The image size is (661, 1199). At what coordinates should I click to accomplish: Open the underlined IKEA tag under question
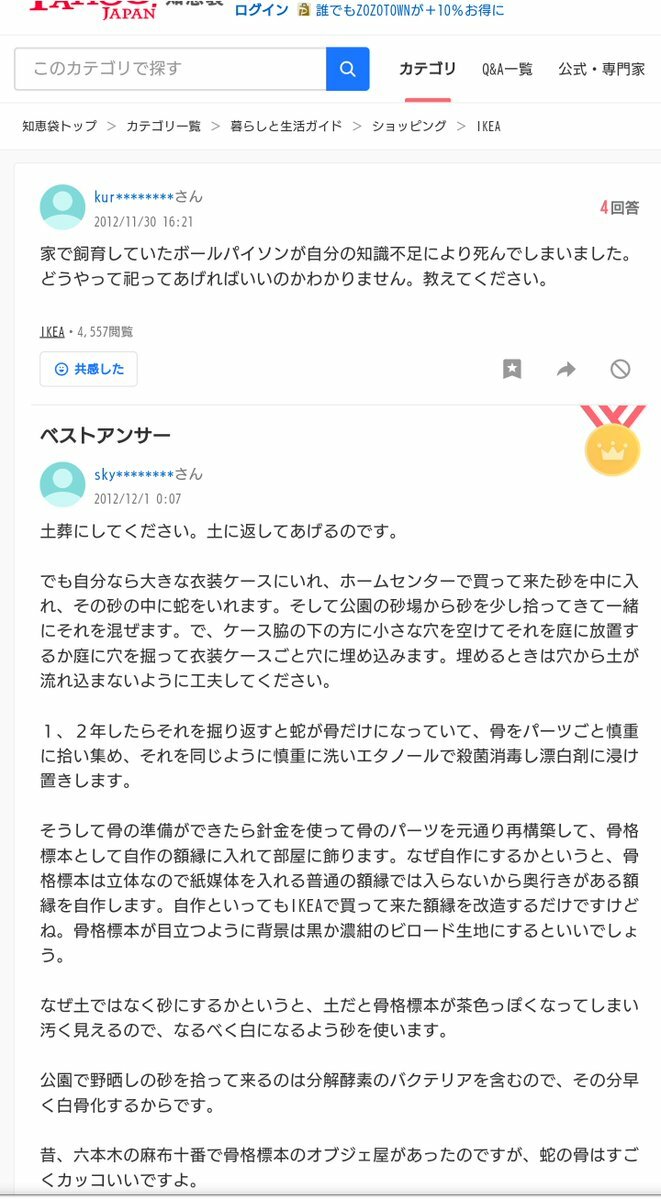52,331
